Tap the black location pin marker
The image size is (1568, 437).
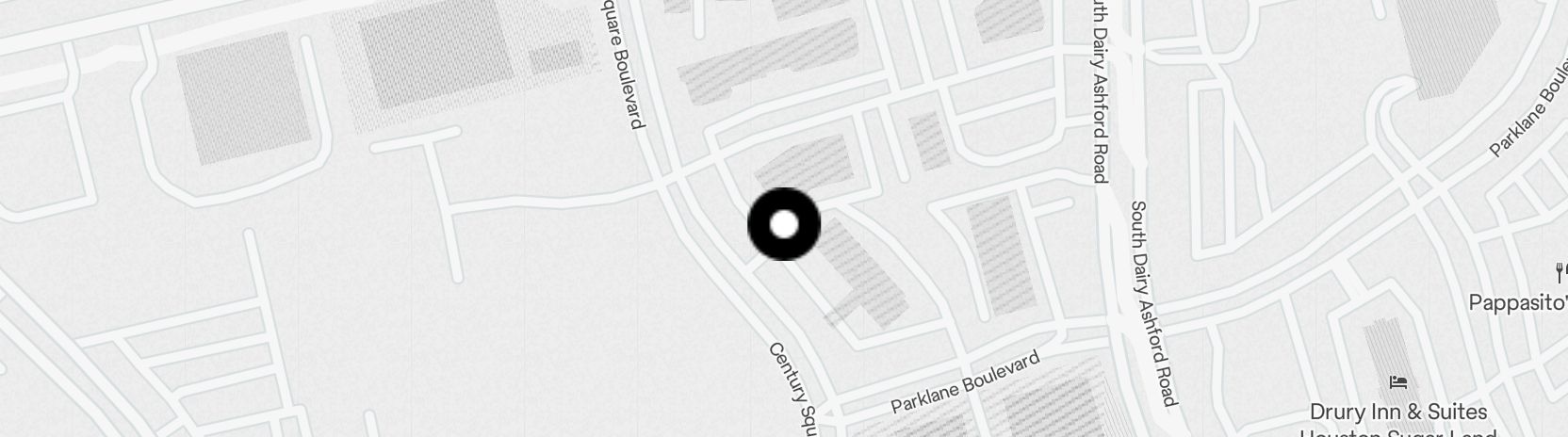coord(784,224)
